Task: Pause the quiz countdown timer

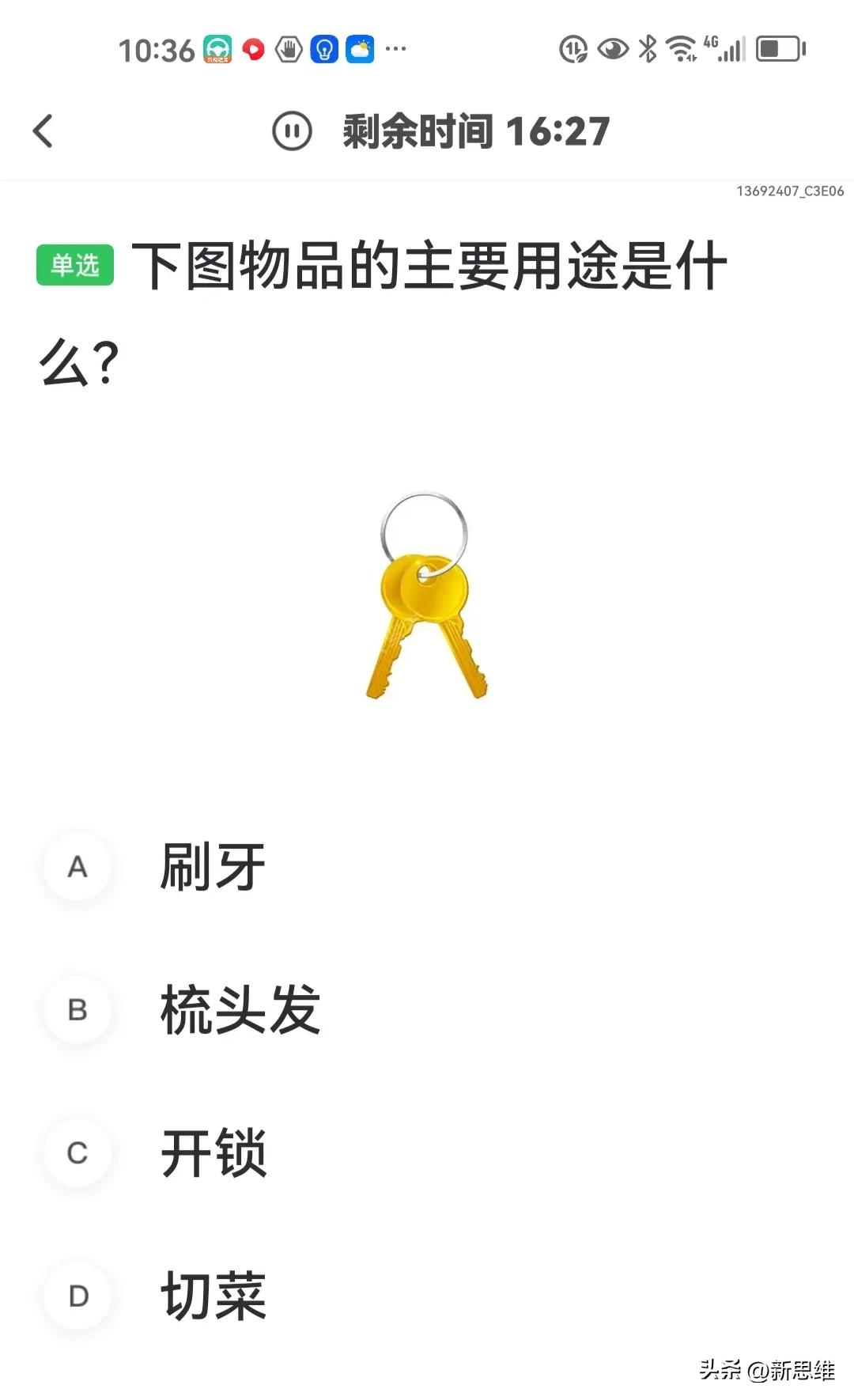Action: [292, 131]
